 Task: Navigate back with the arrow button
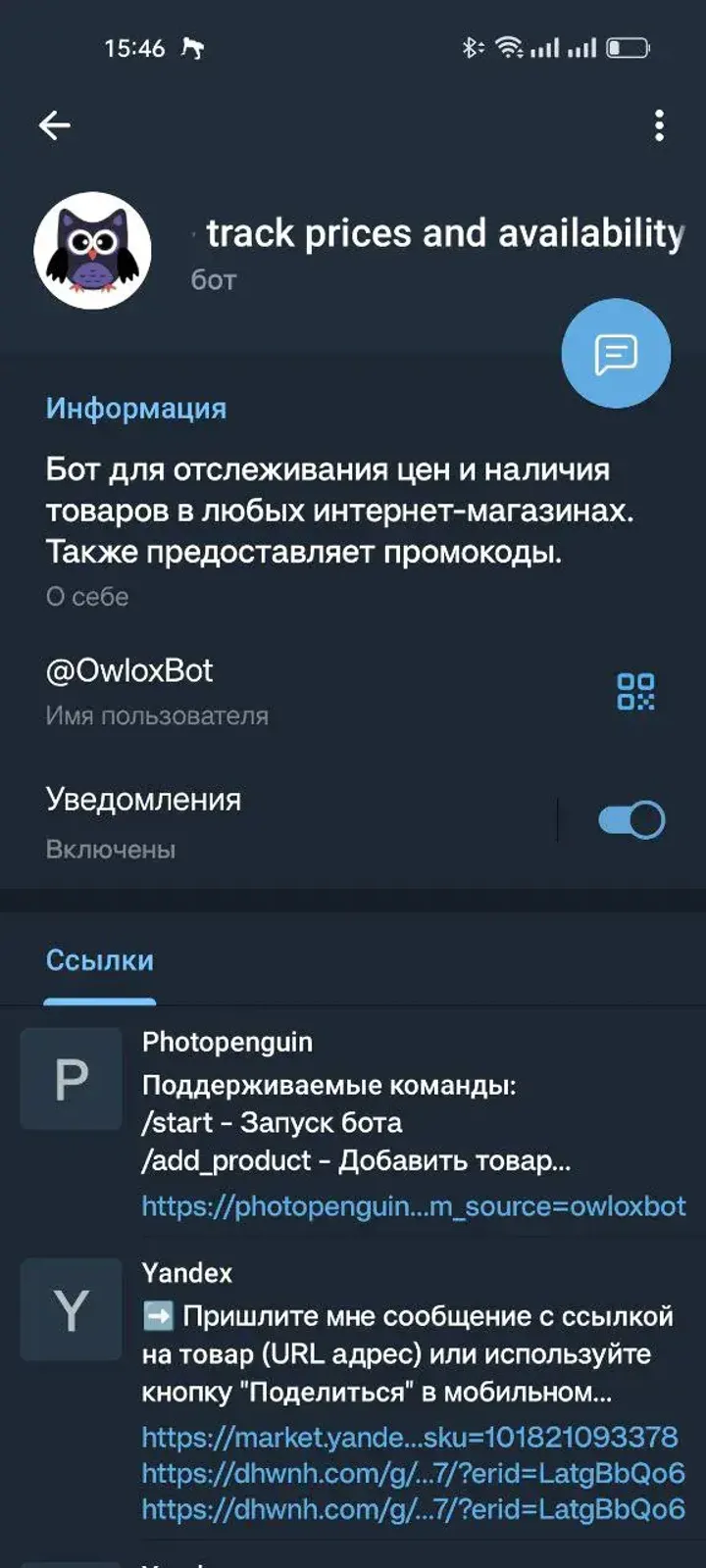pos(54,125)
